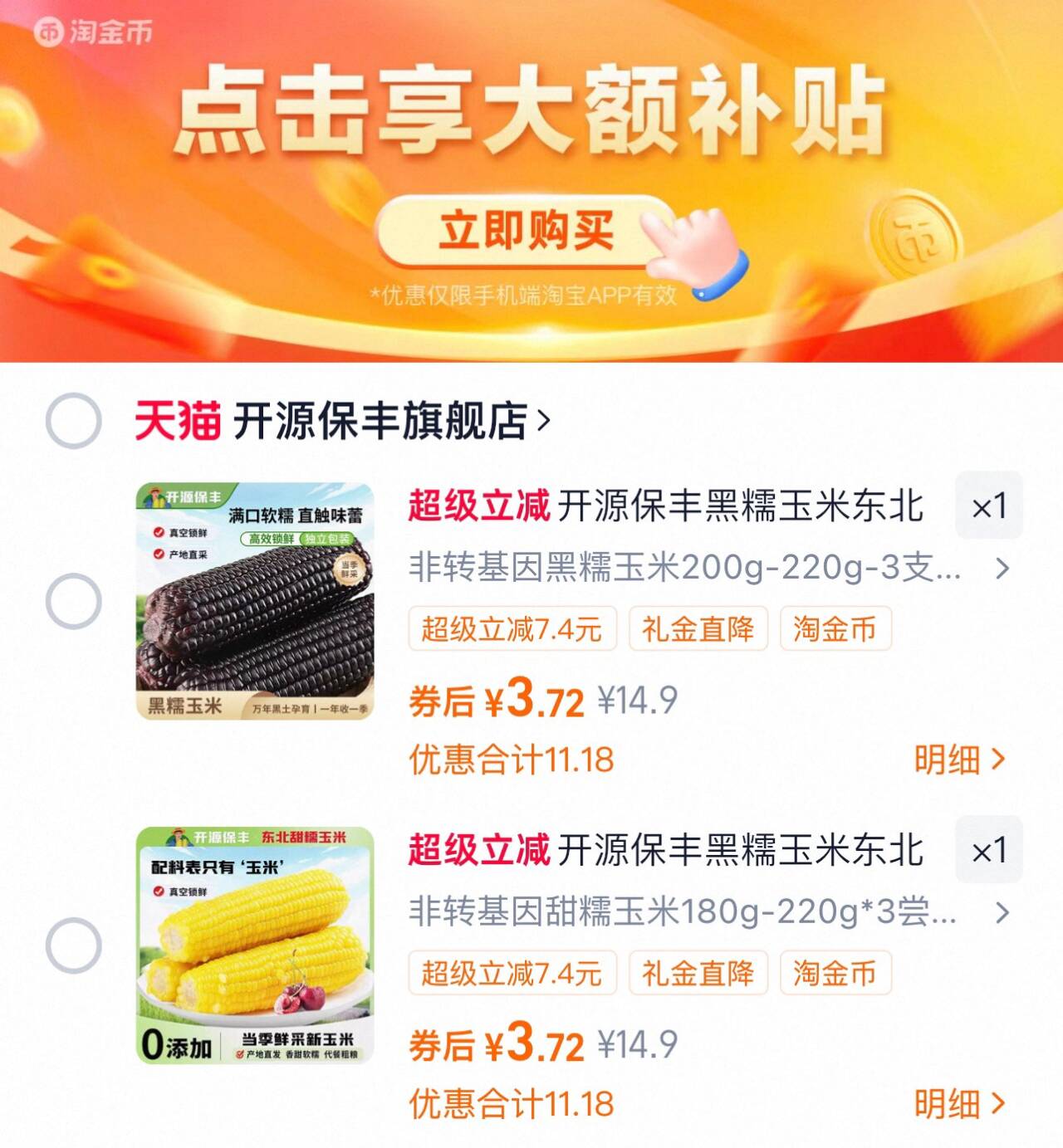
Task: Select the 黑糯玉米200g-220g item checkbox
Action: pos(73,601)
